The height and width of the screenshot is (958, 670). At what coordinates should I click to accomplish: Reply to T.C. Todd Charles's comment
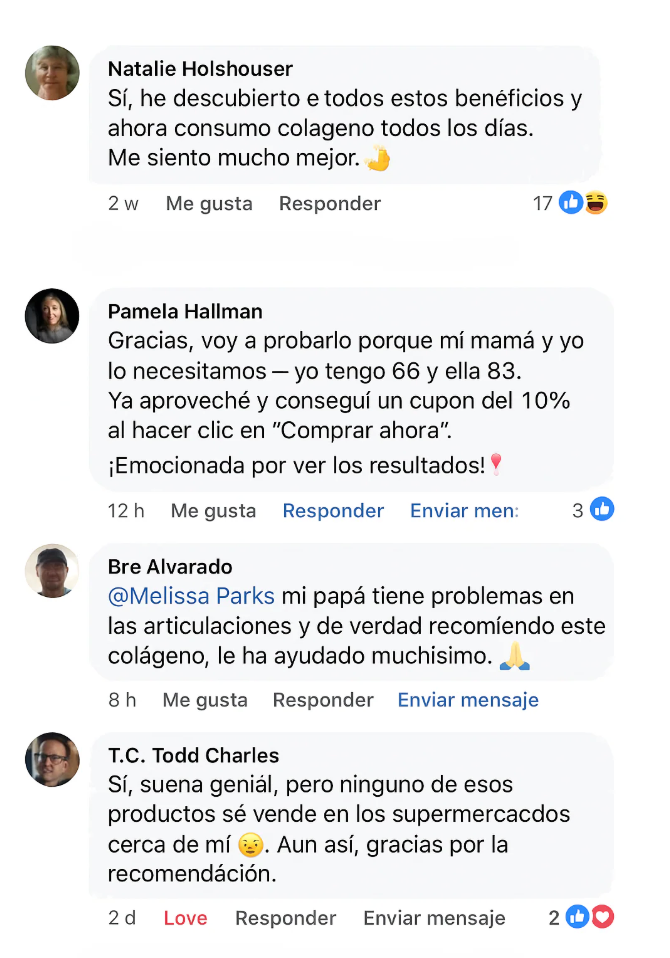point(285,918)
